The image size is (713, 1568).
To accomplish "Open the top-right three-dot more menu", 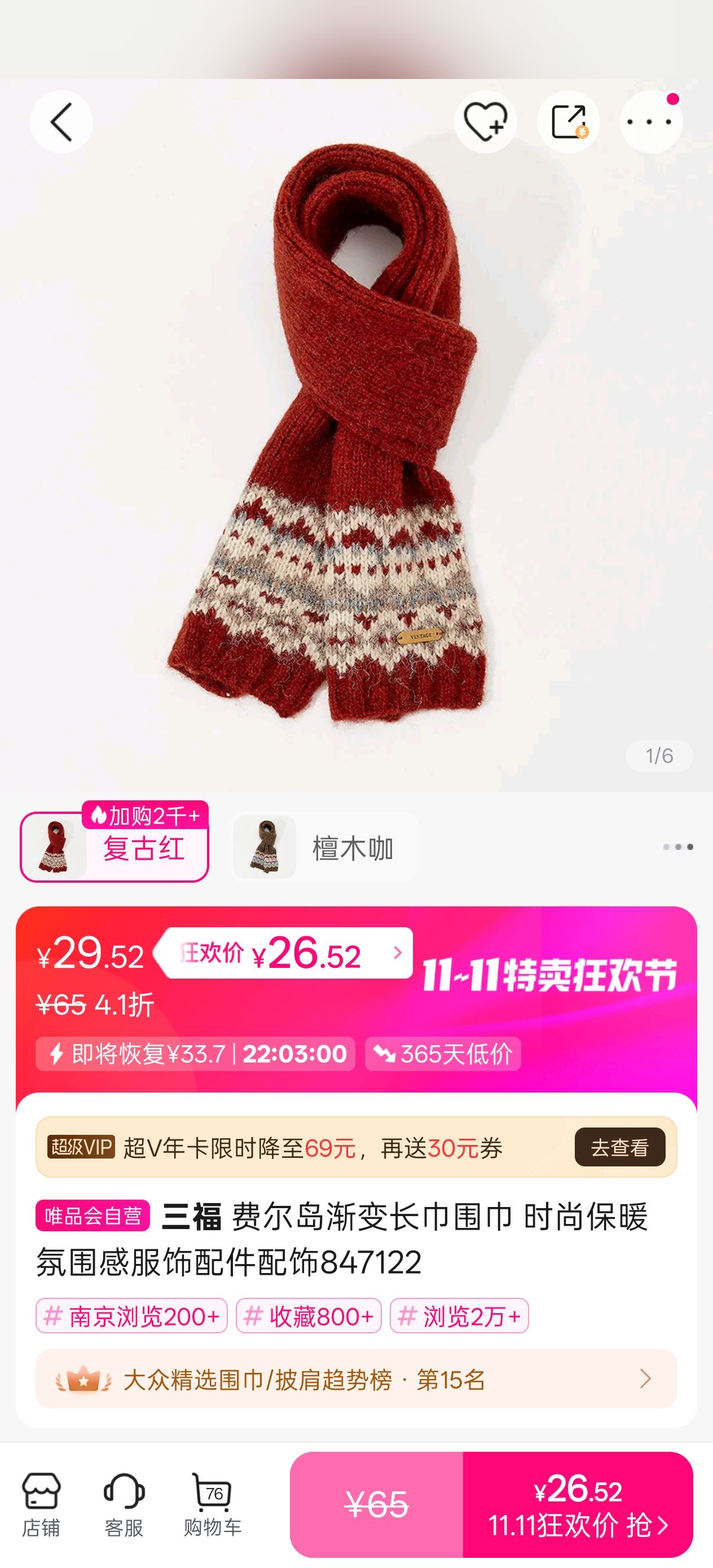I will 652,121.
